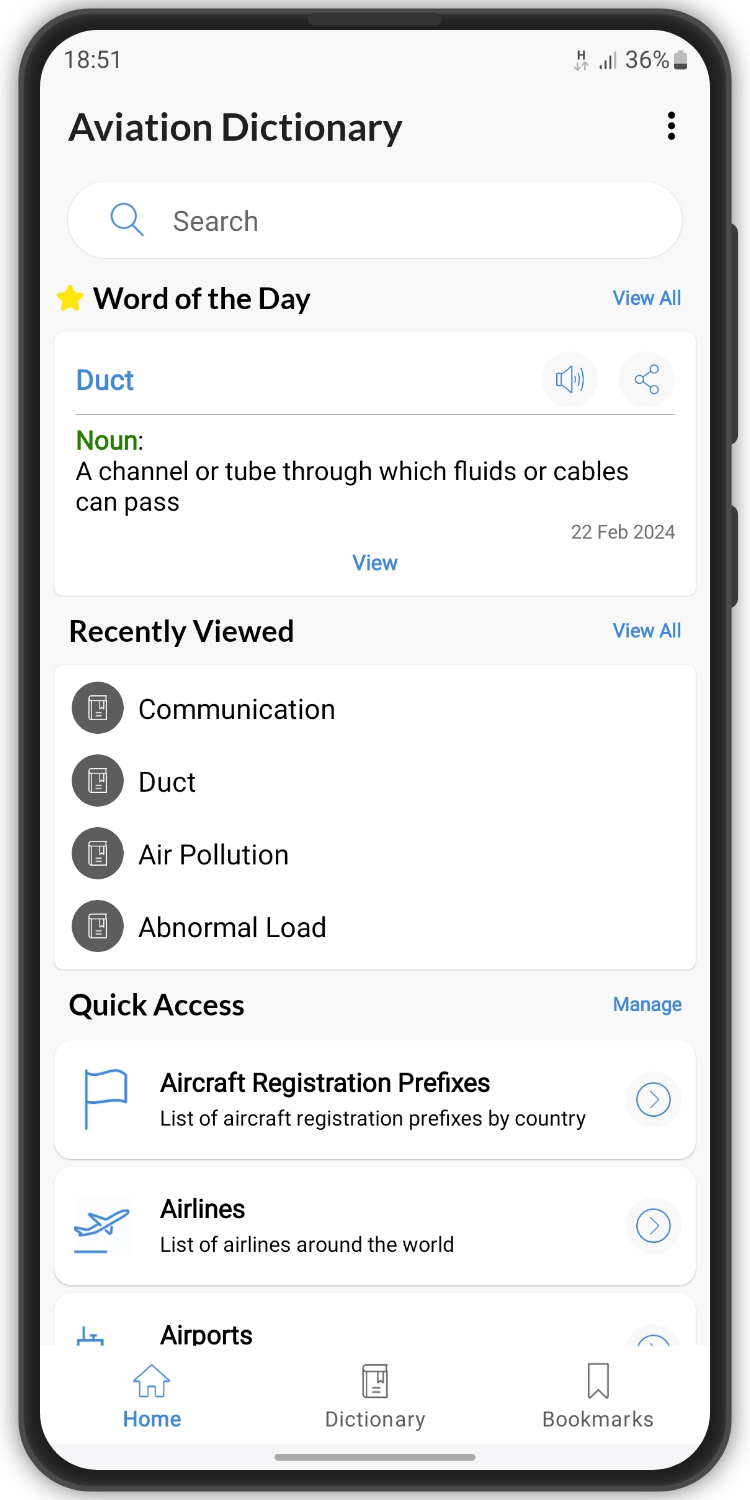Switch to the Bookmarks tab

tap(598, 1397)
